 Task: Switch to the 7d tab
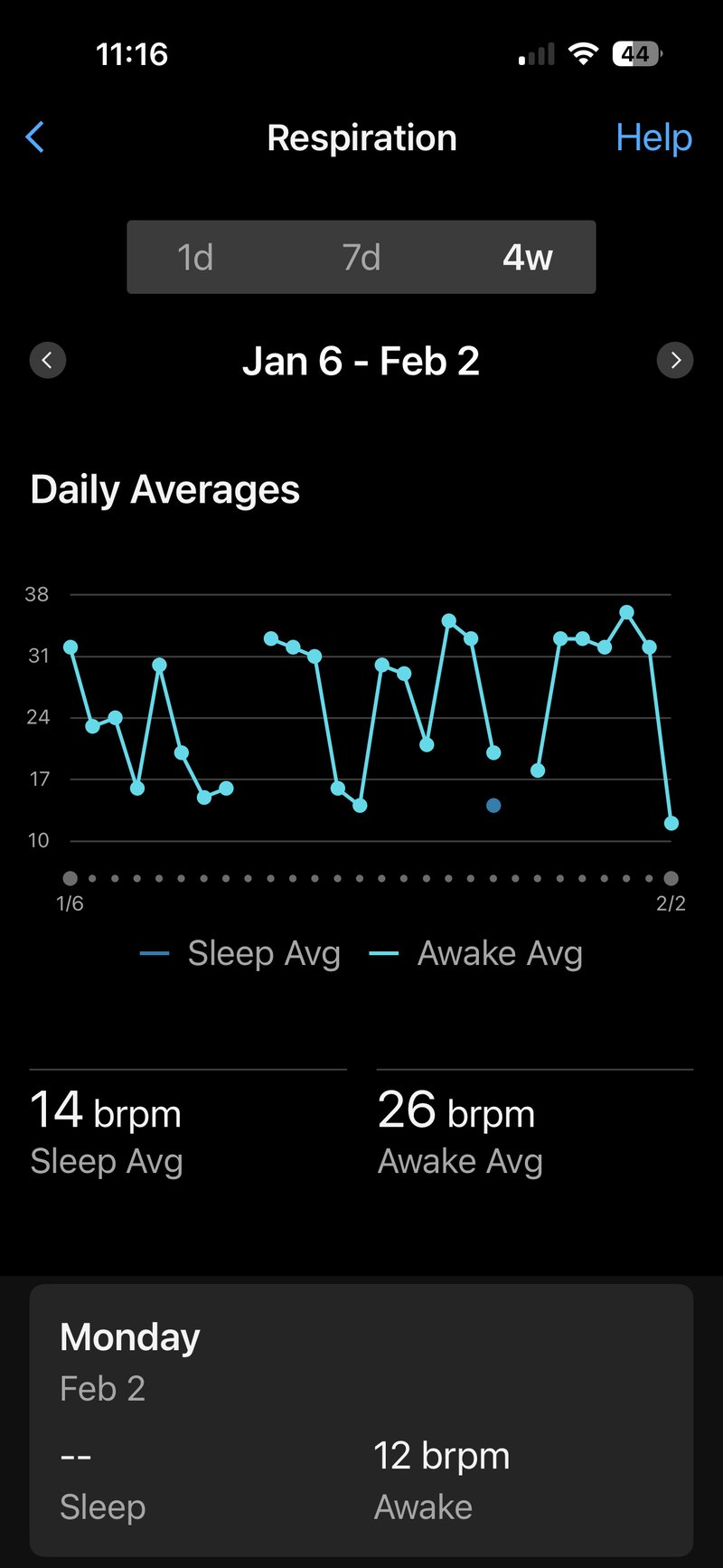coord(360,257)
